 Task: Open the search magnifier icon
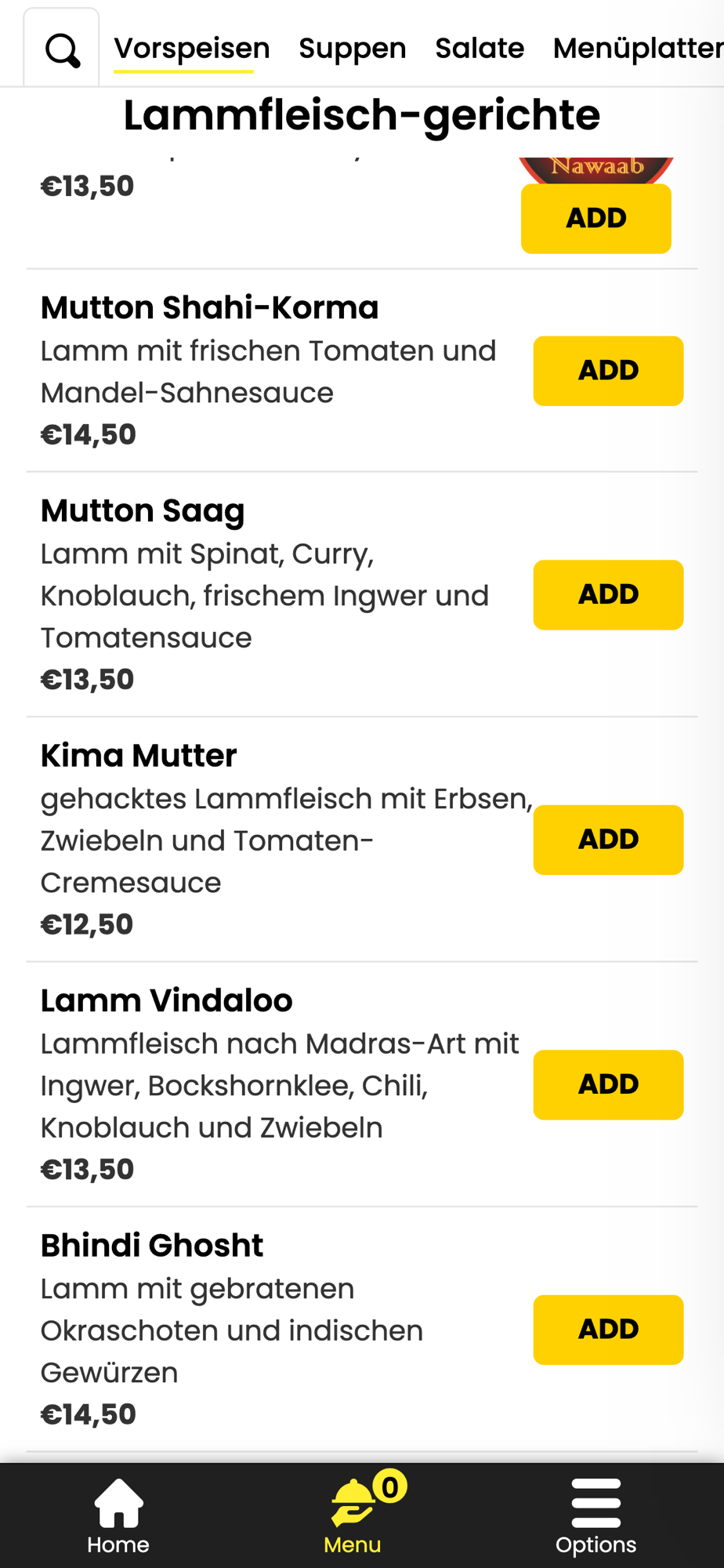point(62,50)
